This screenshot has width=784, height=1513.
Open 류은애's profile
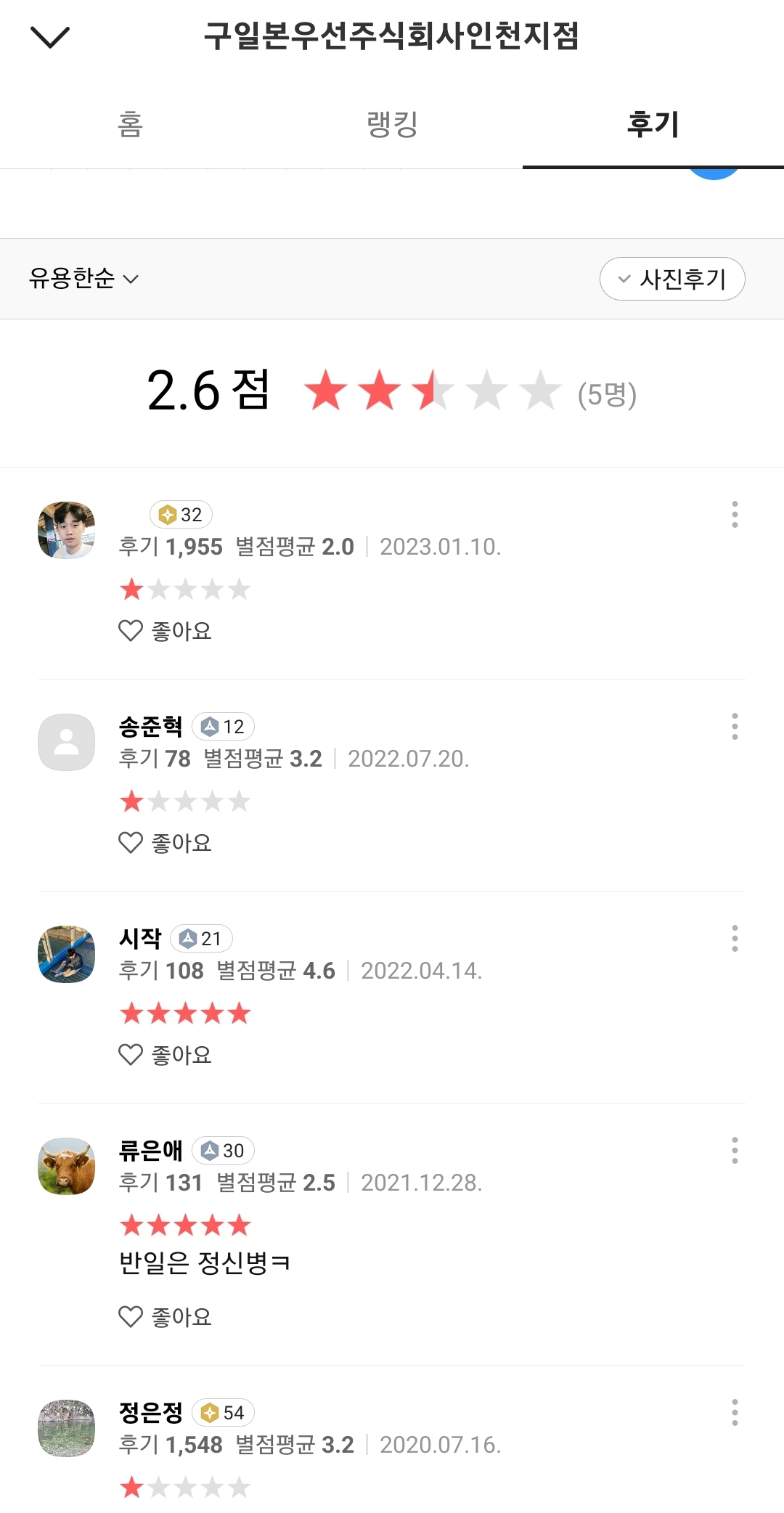(x=150, y=1150)
